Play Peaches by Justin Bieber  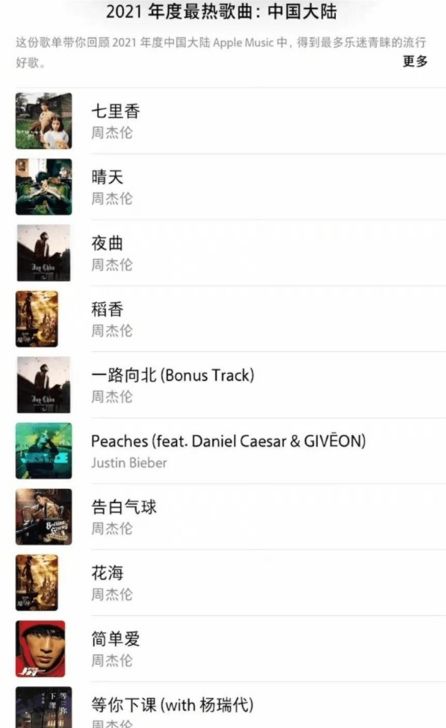pyautogui.click(x=231, y=450)
